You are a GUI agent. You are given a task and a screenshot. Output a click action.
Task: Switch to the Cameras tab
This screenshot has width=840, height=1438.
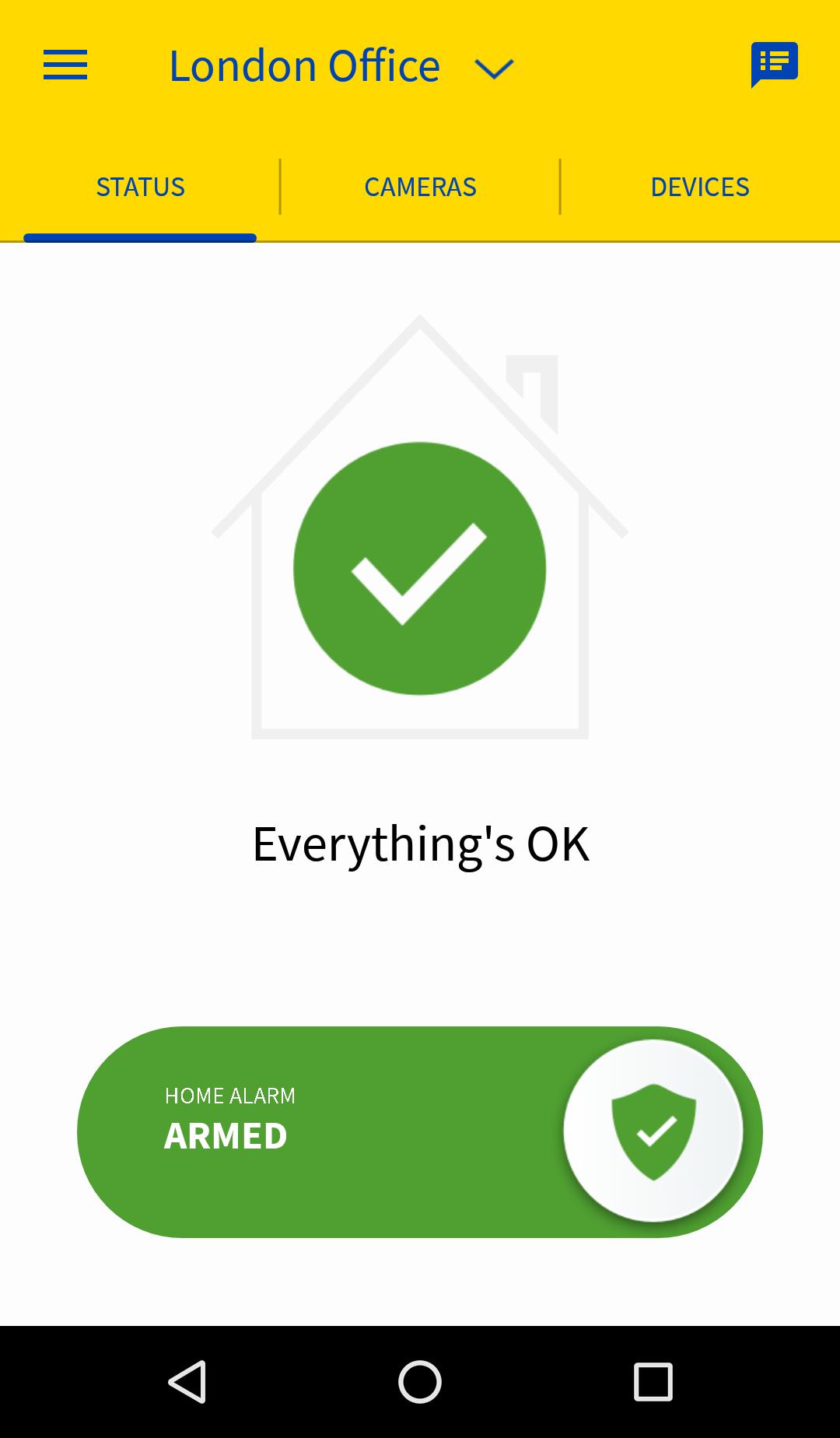tap(420, 188)
